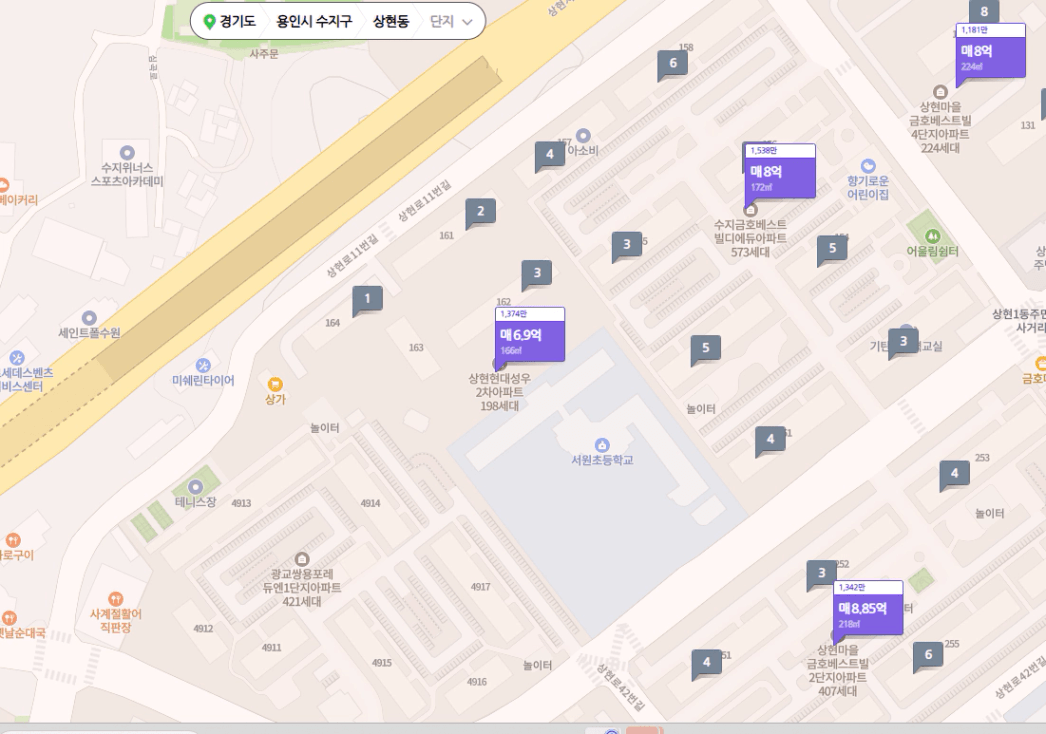The width and height of the screenshot is (1046, 734).
Task: Select the 상현동 neighborhood breadcrumb
Action: pyautogui.click(x=390, y=21)
